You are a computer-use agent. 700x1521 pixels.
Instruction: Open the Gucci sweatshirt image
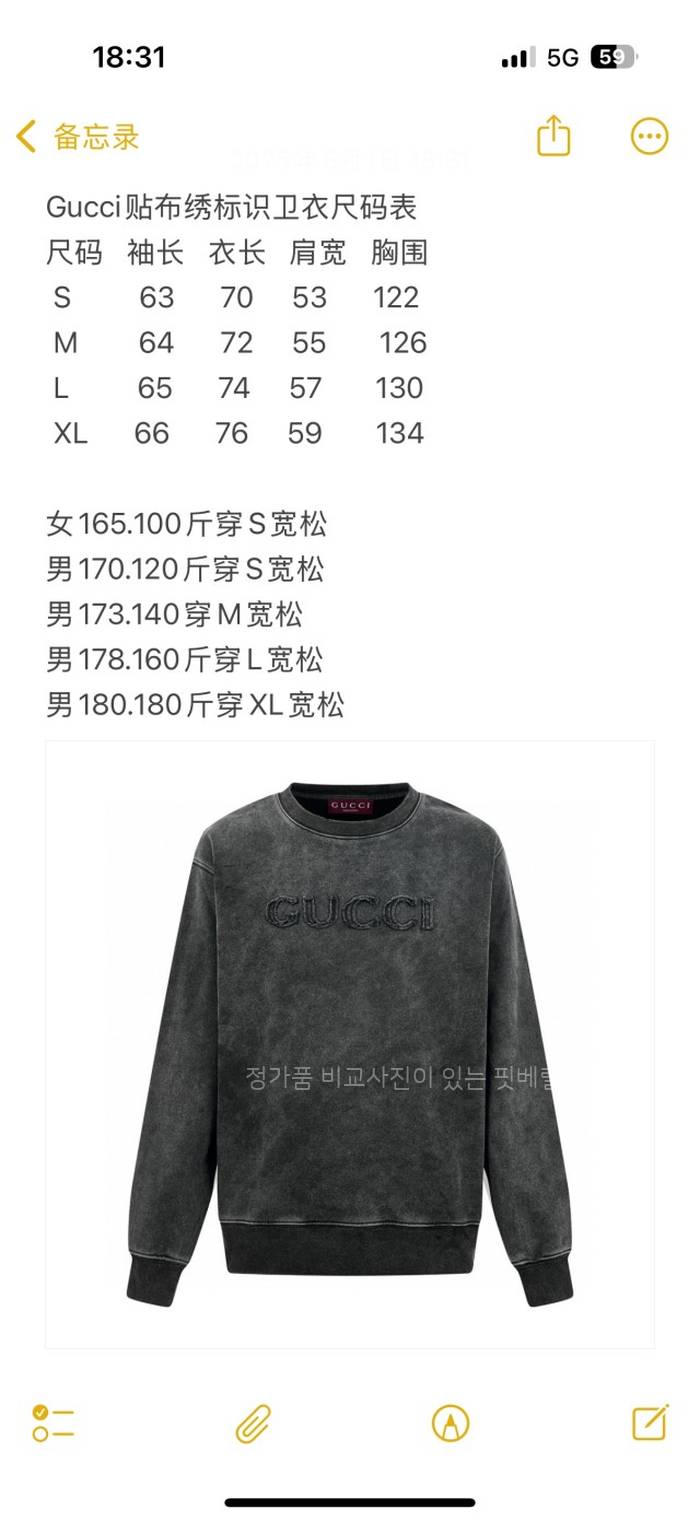pyautogui.click(x=350, y=1044)
